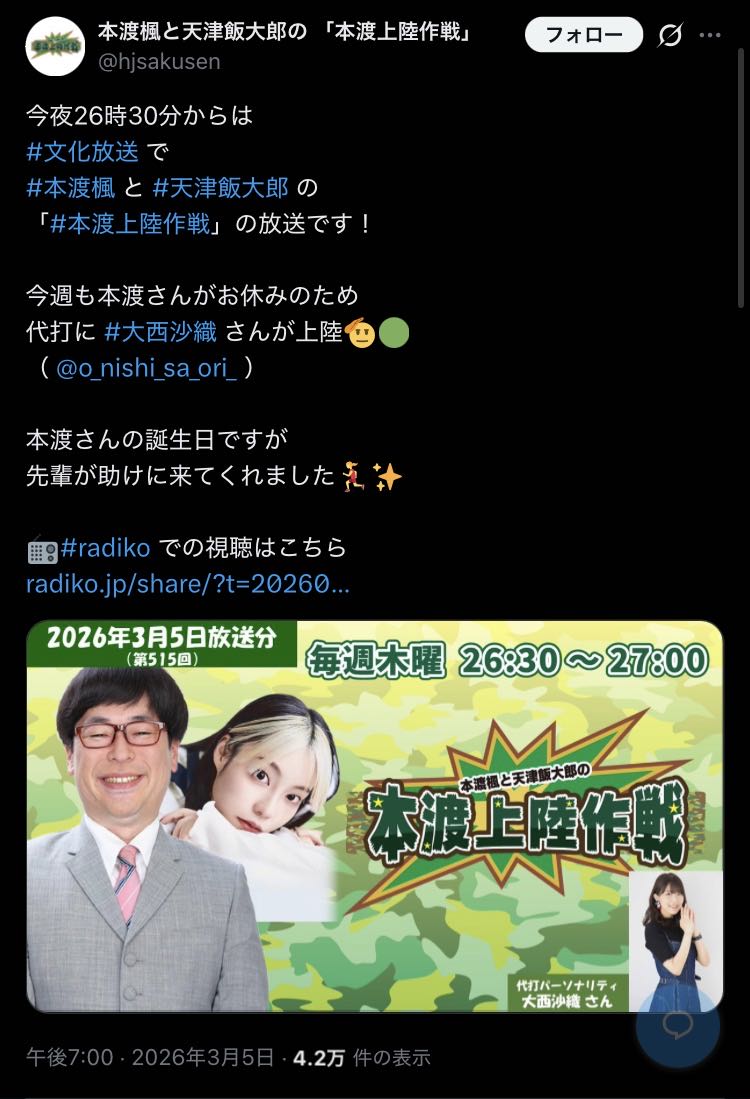Open the #文化放送 hashtag
This screenshot has width=750, height=1099.
click(x=83, y=151)
